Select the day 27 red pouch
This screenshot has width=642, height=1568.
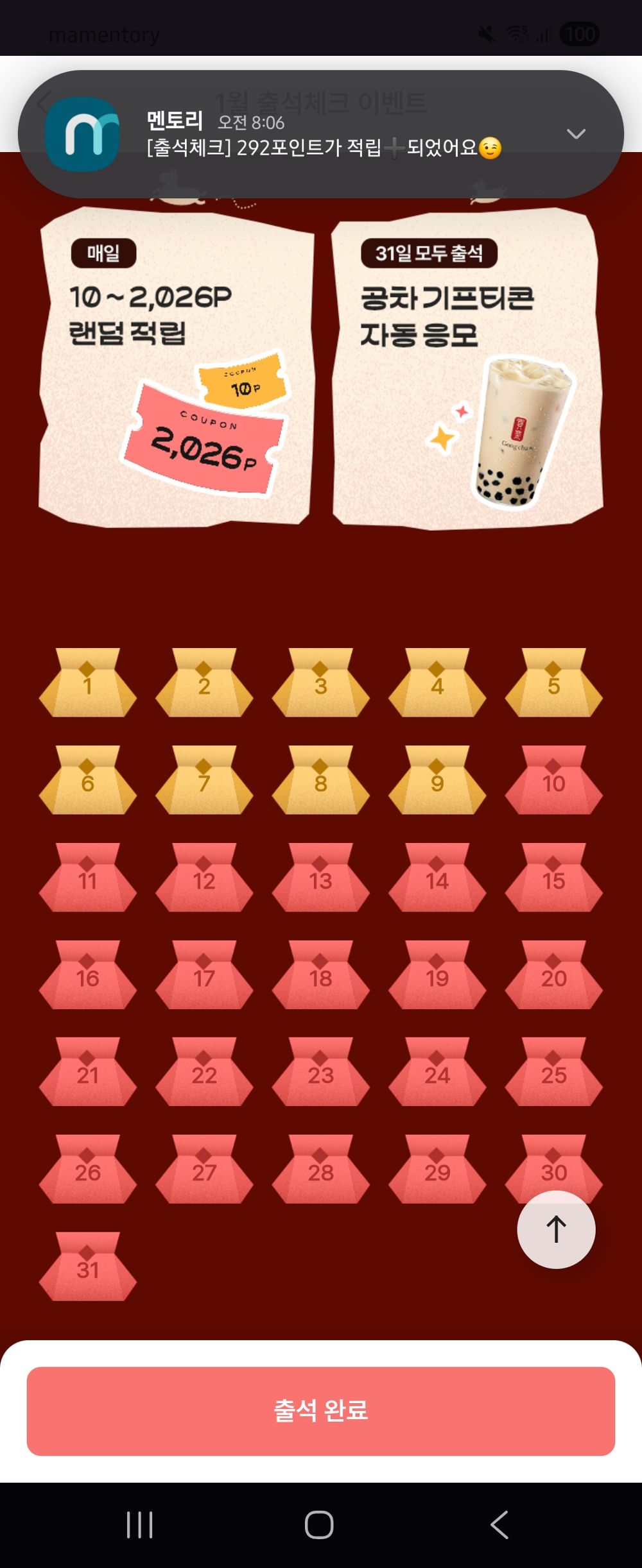click(204, 1170)
